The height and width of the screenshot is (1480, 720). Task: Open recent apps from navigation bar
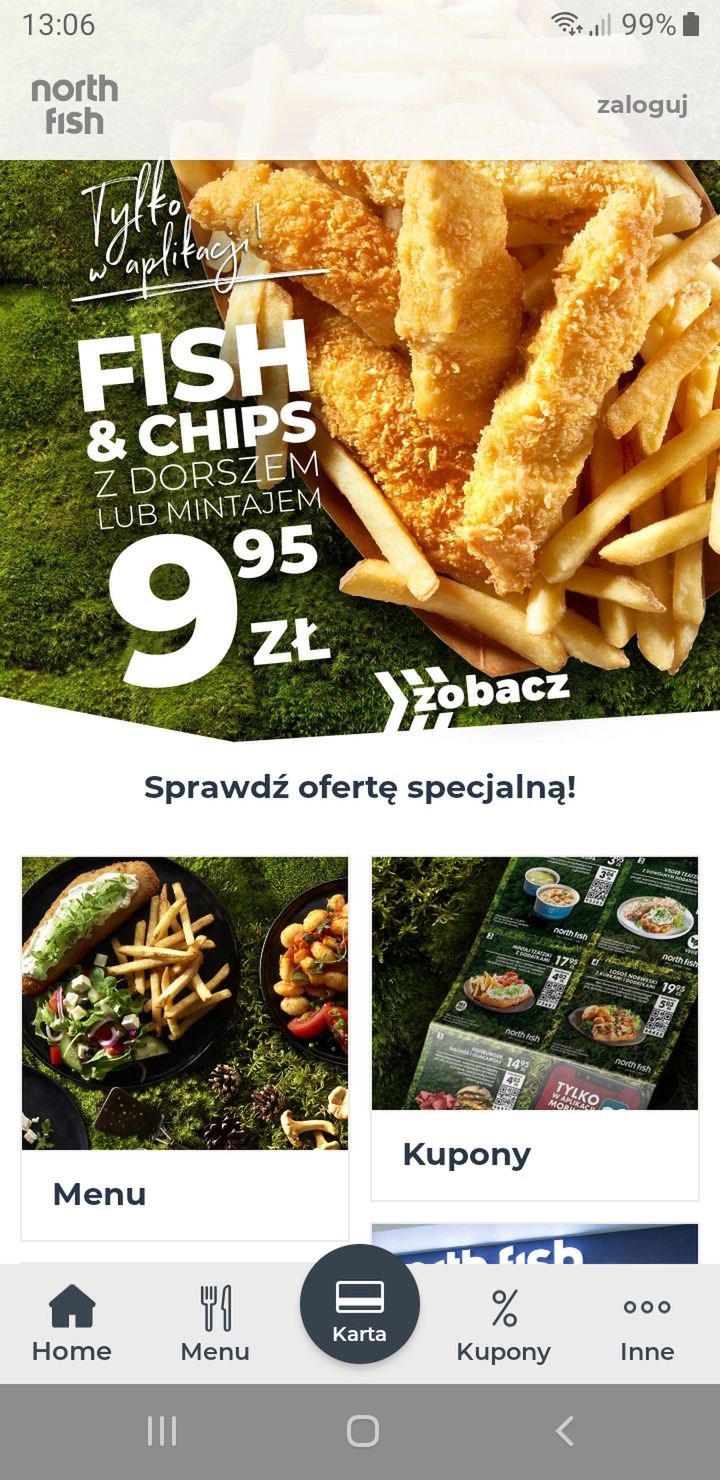[162, 1431]
